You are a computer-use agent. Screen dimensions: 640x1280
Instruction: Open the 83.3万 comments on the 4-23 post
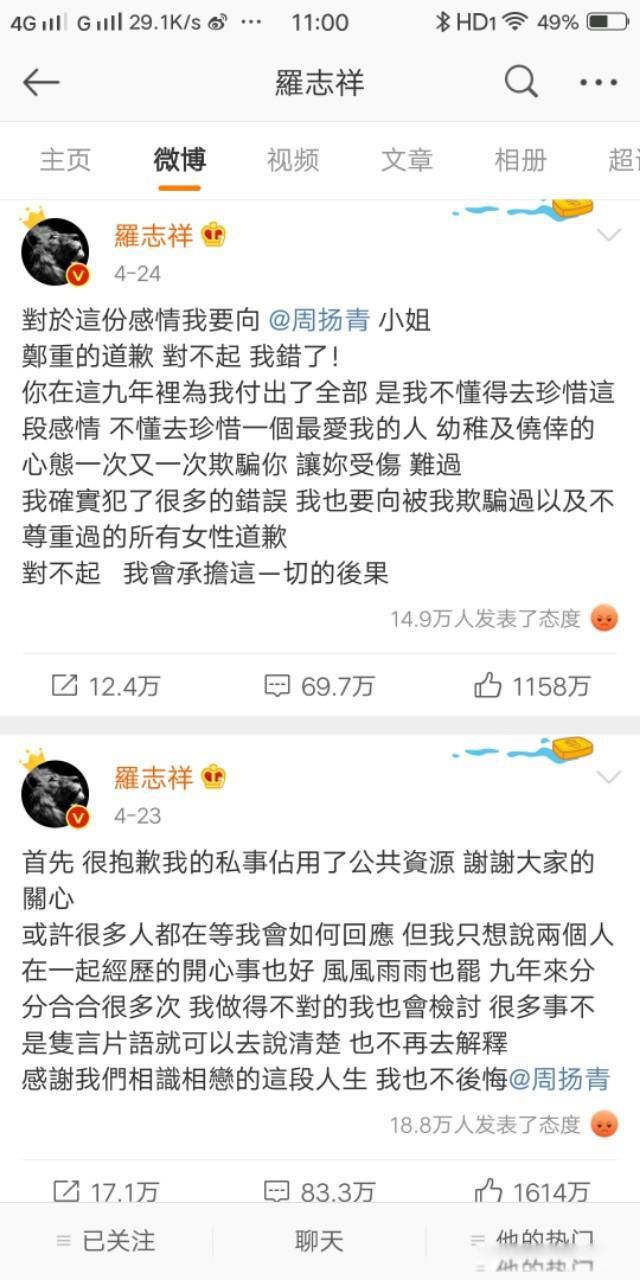(x=319, y=1191)
